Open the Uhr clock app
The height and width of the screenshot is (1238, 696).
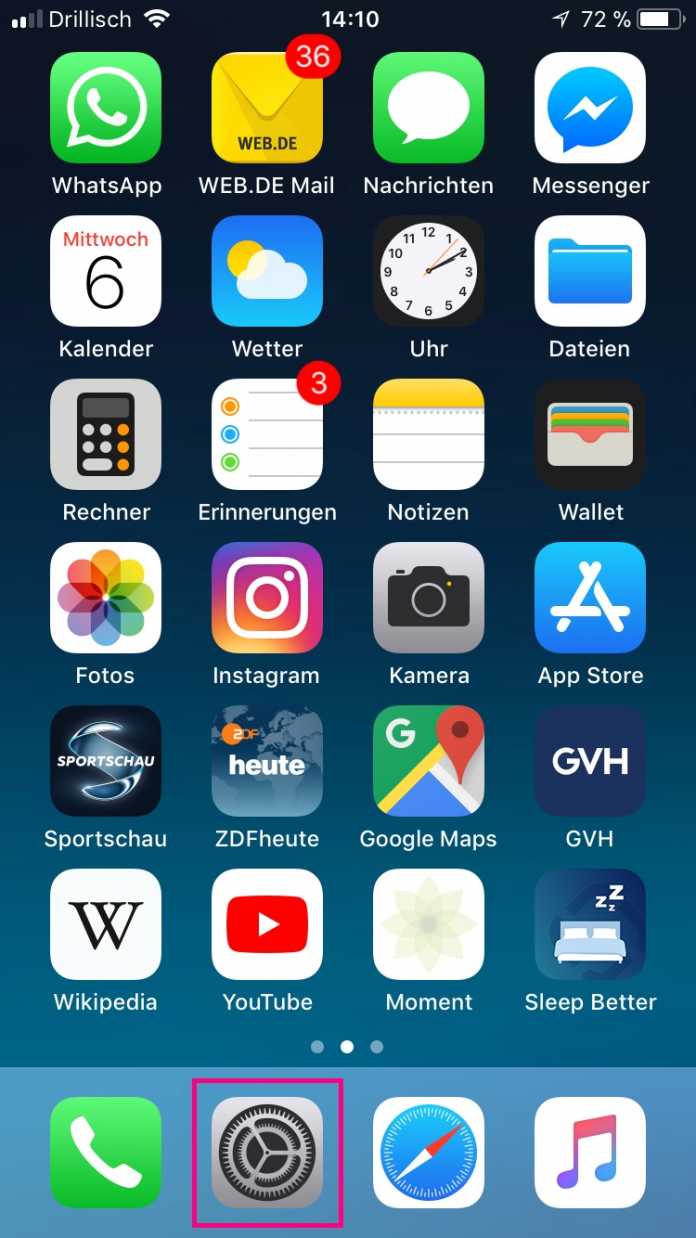[428, 271]
